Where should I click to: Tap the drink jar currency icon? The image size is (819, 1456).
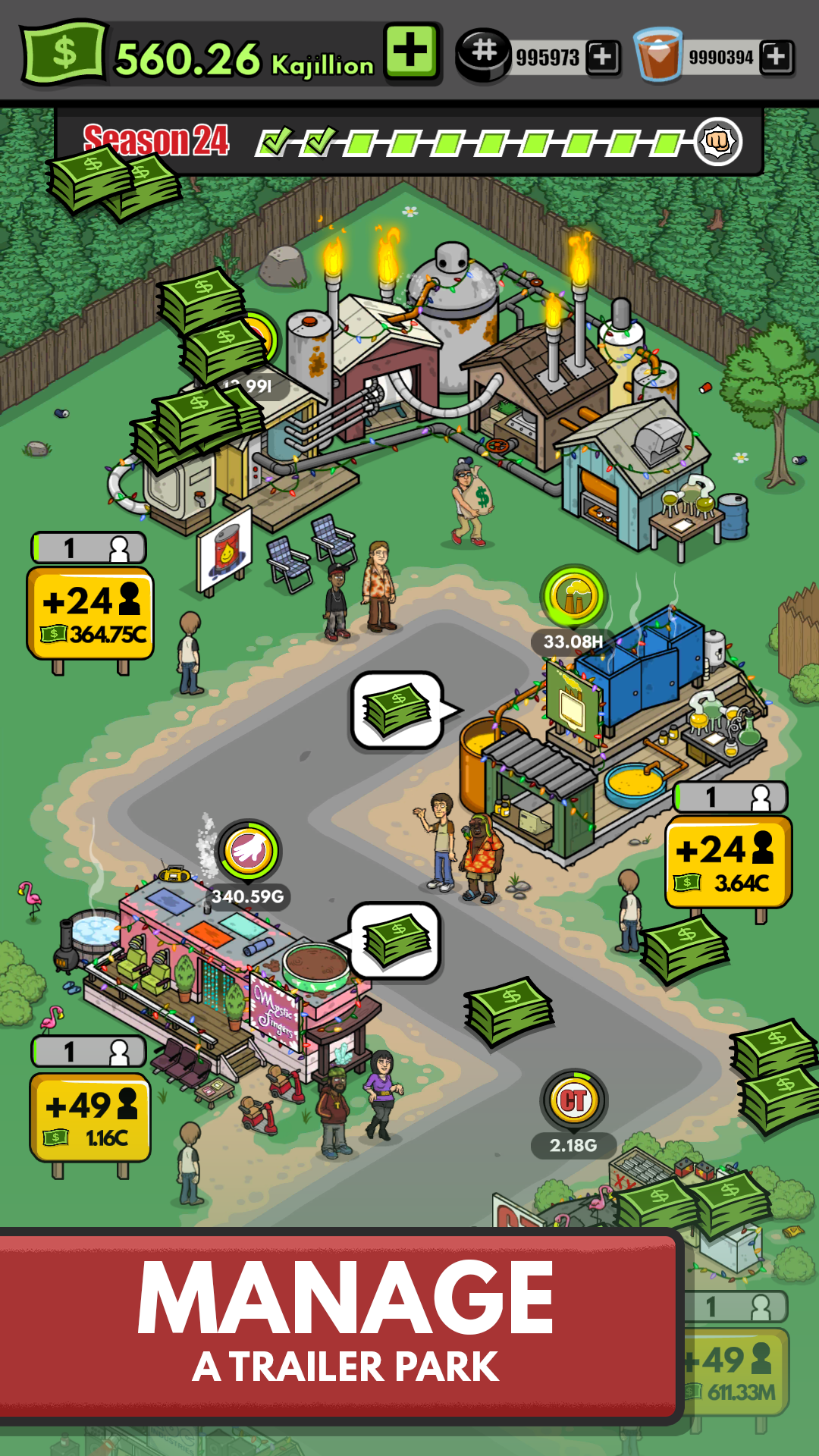[657, 53]
